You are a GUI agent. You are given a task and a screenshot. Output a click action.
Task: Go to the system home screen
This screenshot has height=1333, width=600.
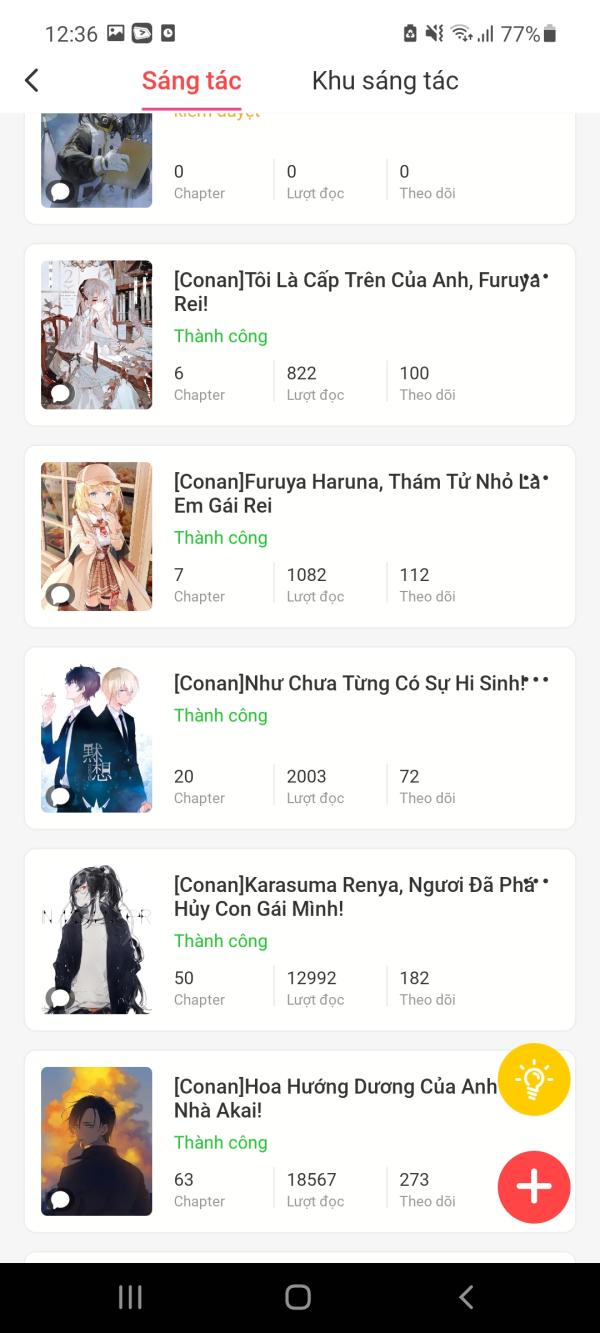298,1297
